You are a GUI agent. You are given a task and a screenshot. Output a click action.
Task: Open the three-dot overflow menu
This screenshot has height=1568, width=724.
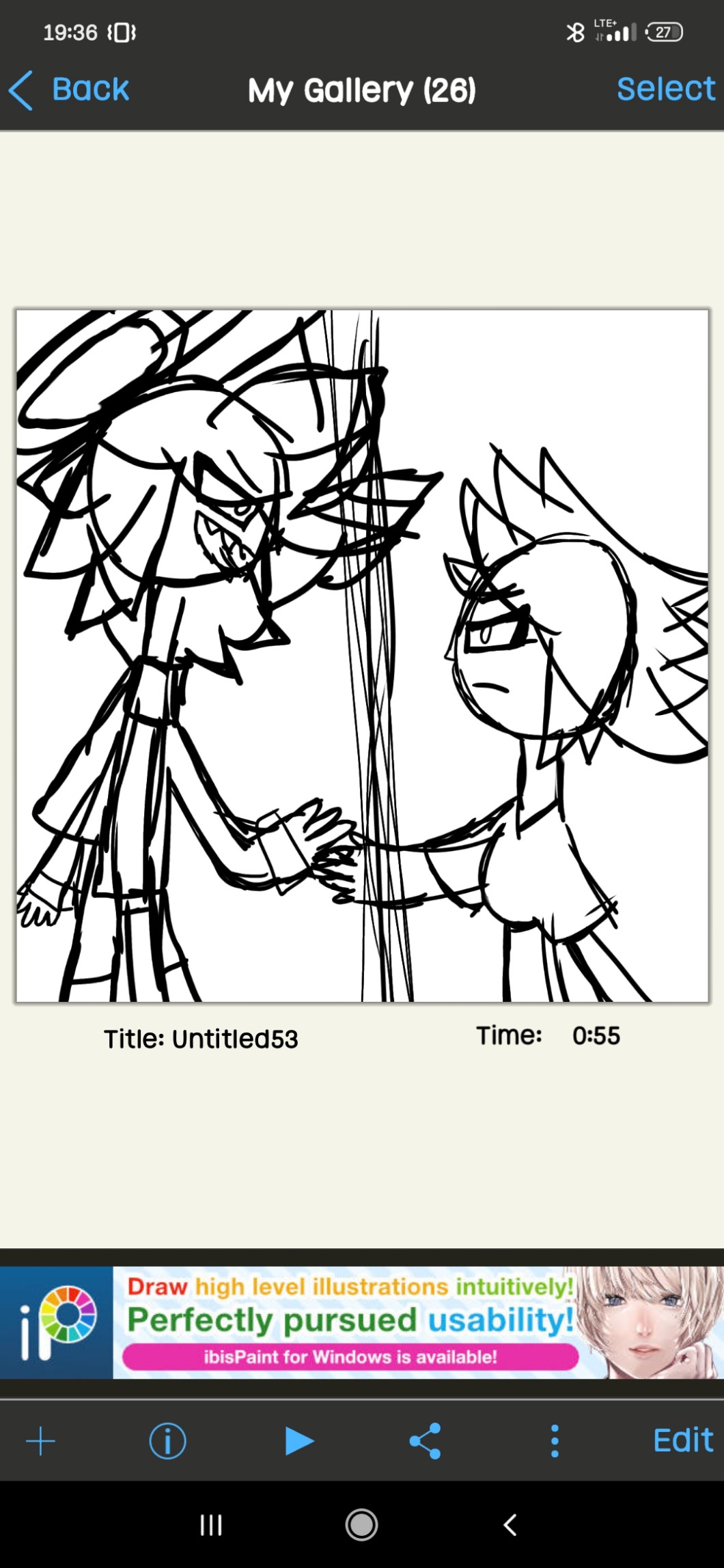pyautogui.click(x=555, y=1442)
